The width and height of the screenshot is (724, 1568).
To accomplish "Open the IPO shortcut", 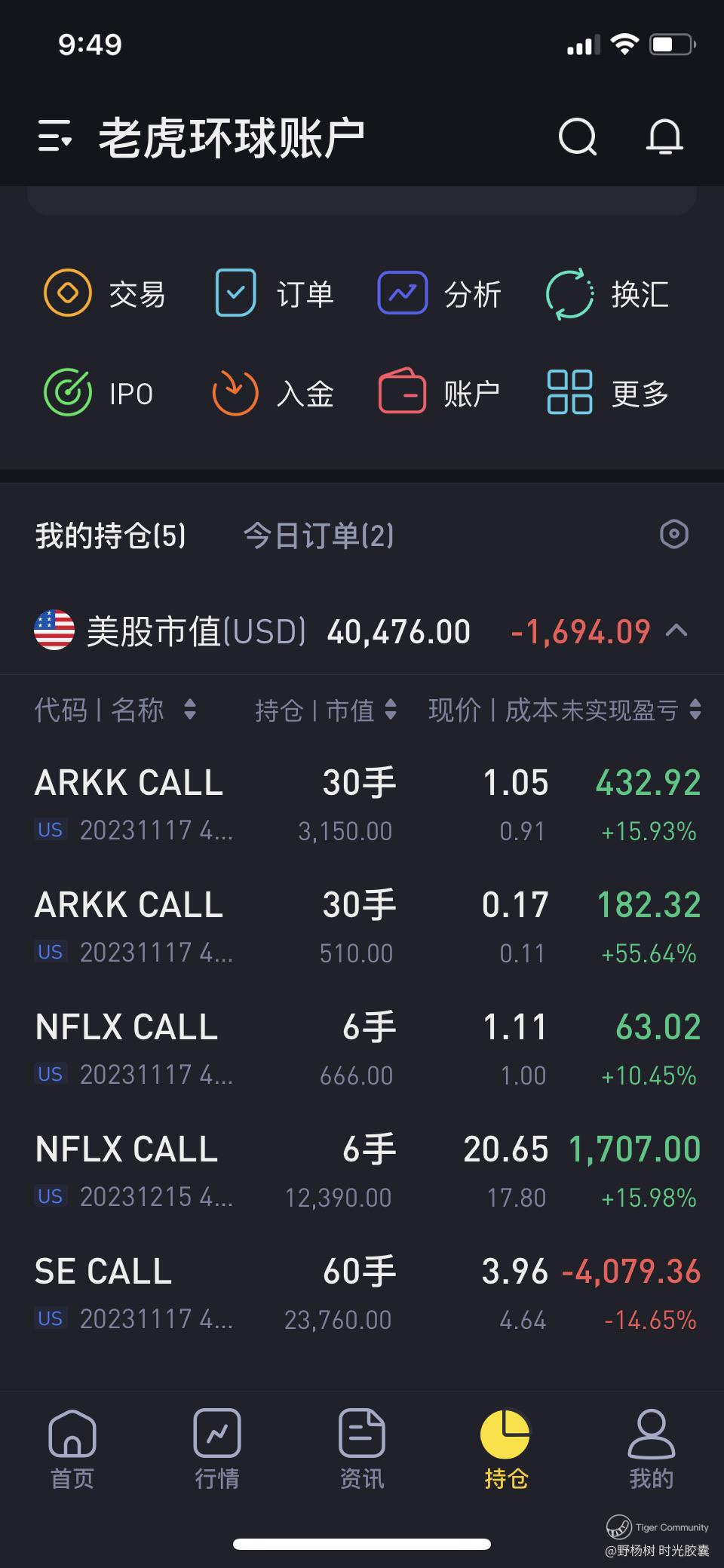I will 99,393.
